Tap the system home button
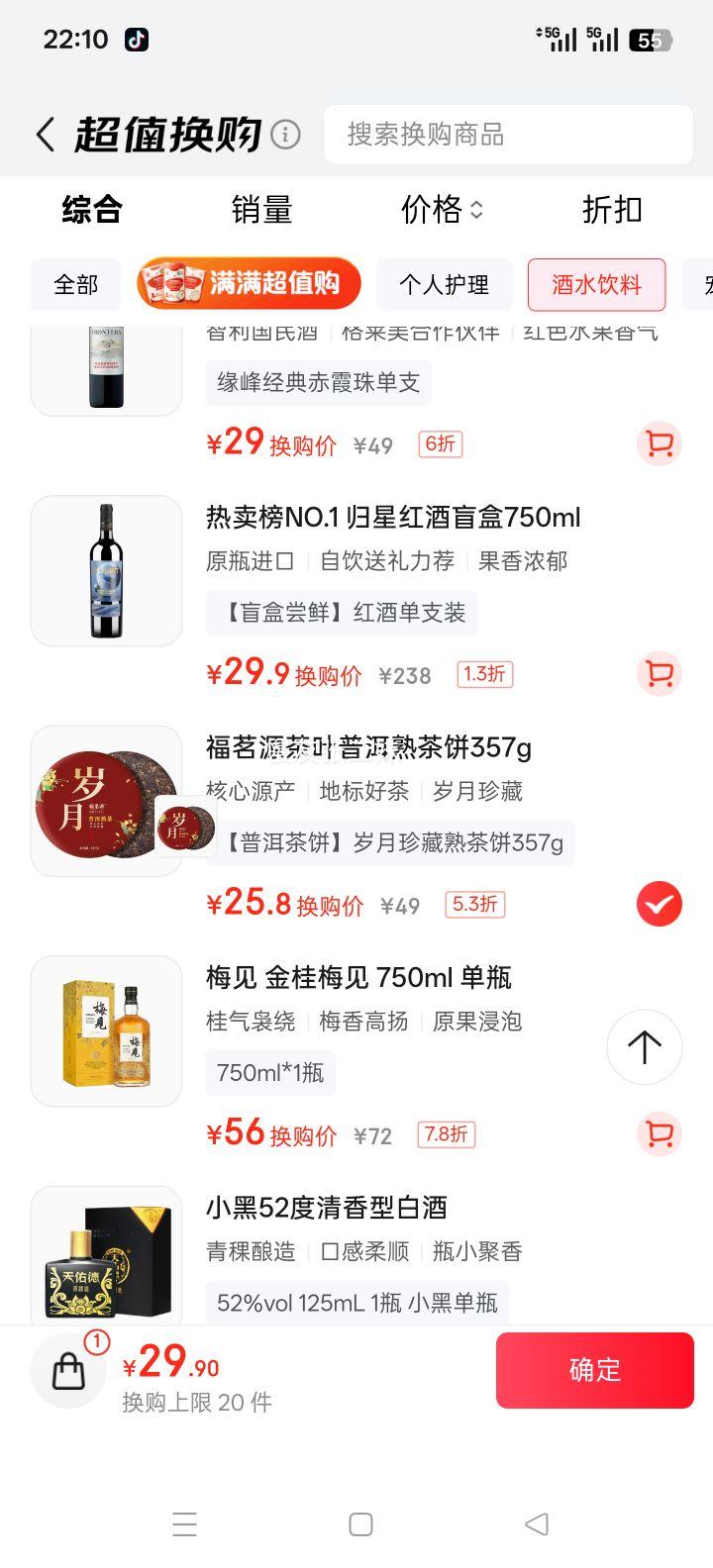This screenshot has width=713, height=1568. pyautogui.click(x=360, y=1524)
